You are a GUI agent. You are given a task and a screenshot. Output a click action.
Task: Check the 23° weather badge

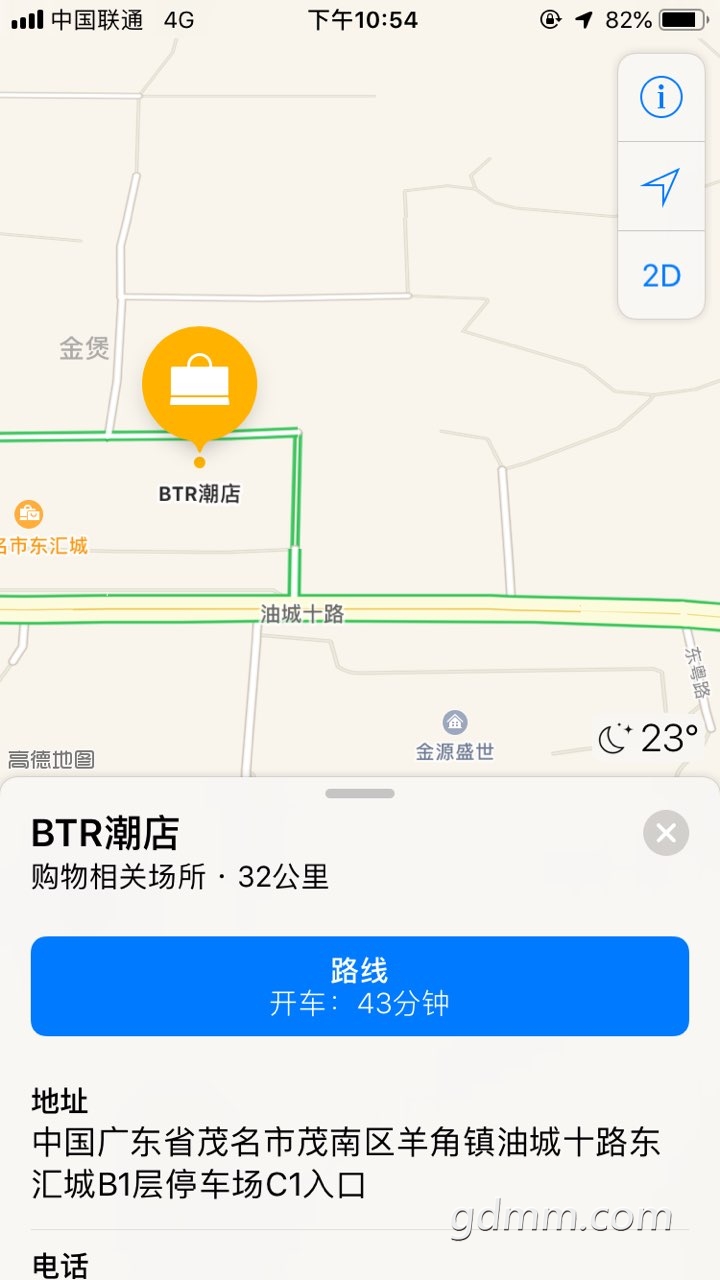(648, 739)
